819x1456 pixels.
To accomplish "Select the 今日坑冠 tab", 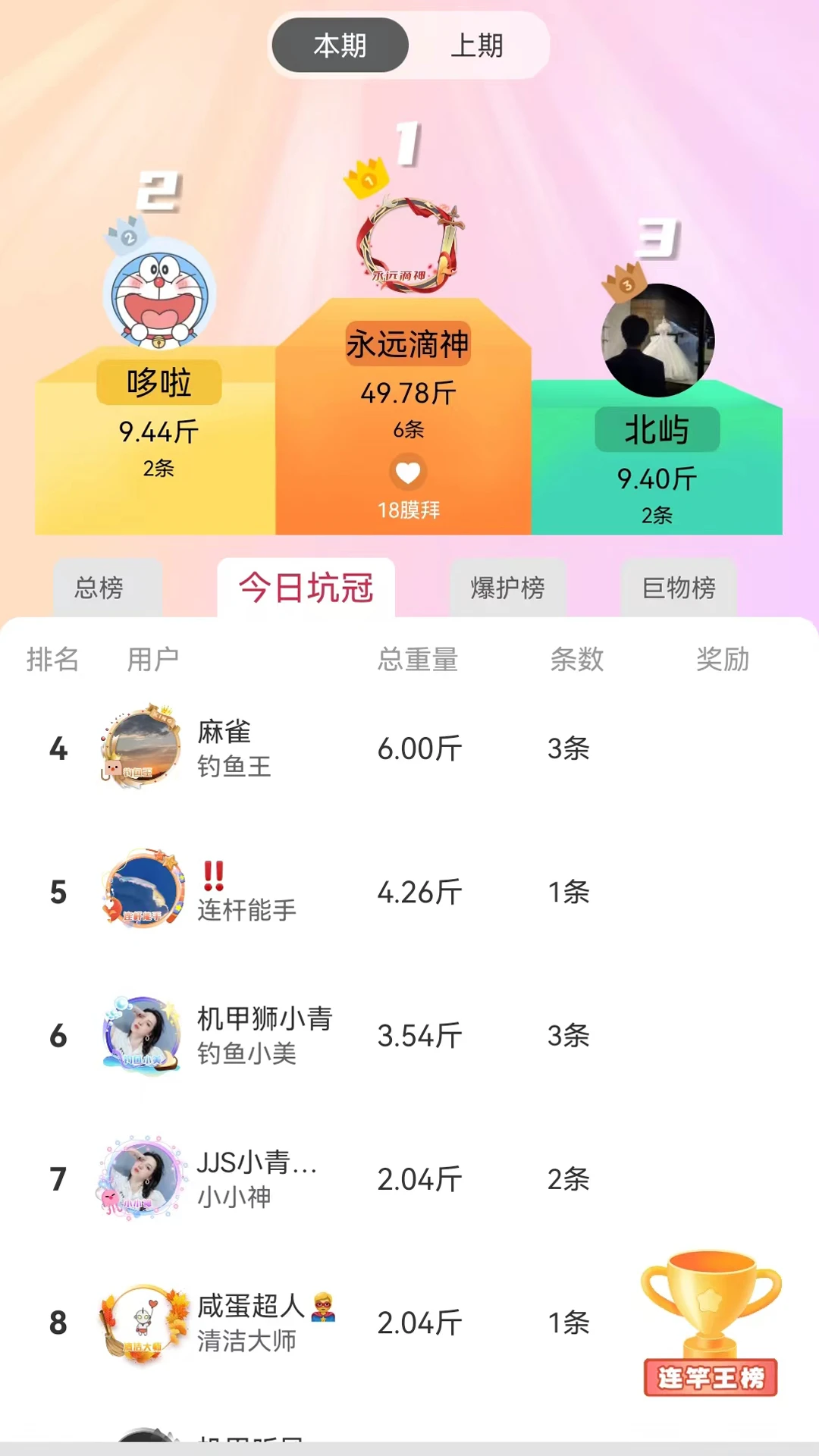I will pyautogui.click(x=306, y=588).
